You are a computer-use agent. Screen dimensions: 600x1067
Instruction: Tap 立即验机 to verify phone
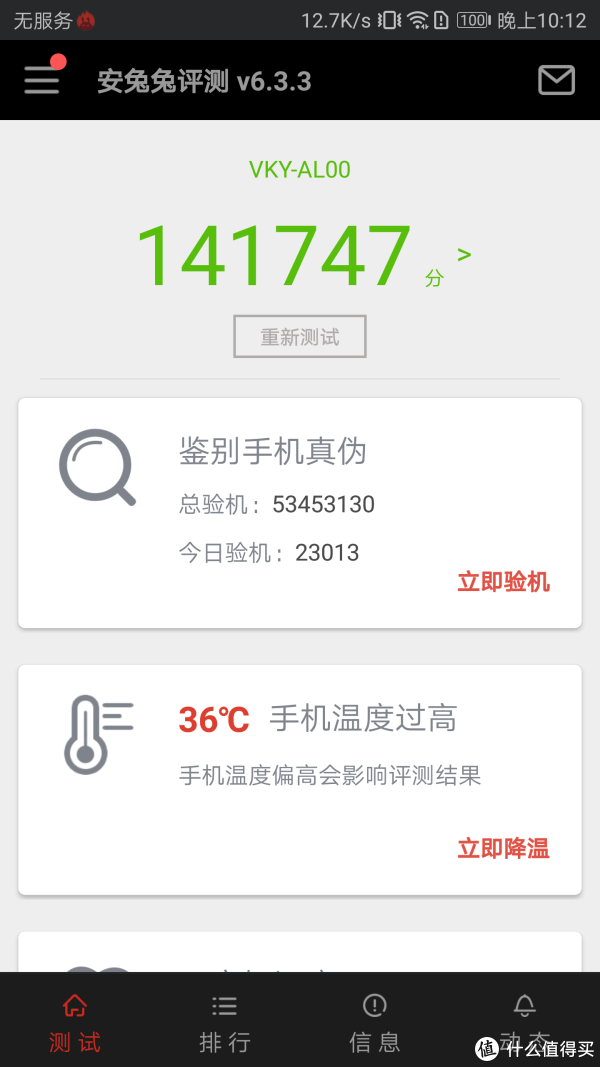tap(503, 582)
